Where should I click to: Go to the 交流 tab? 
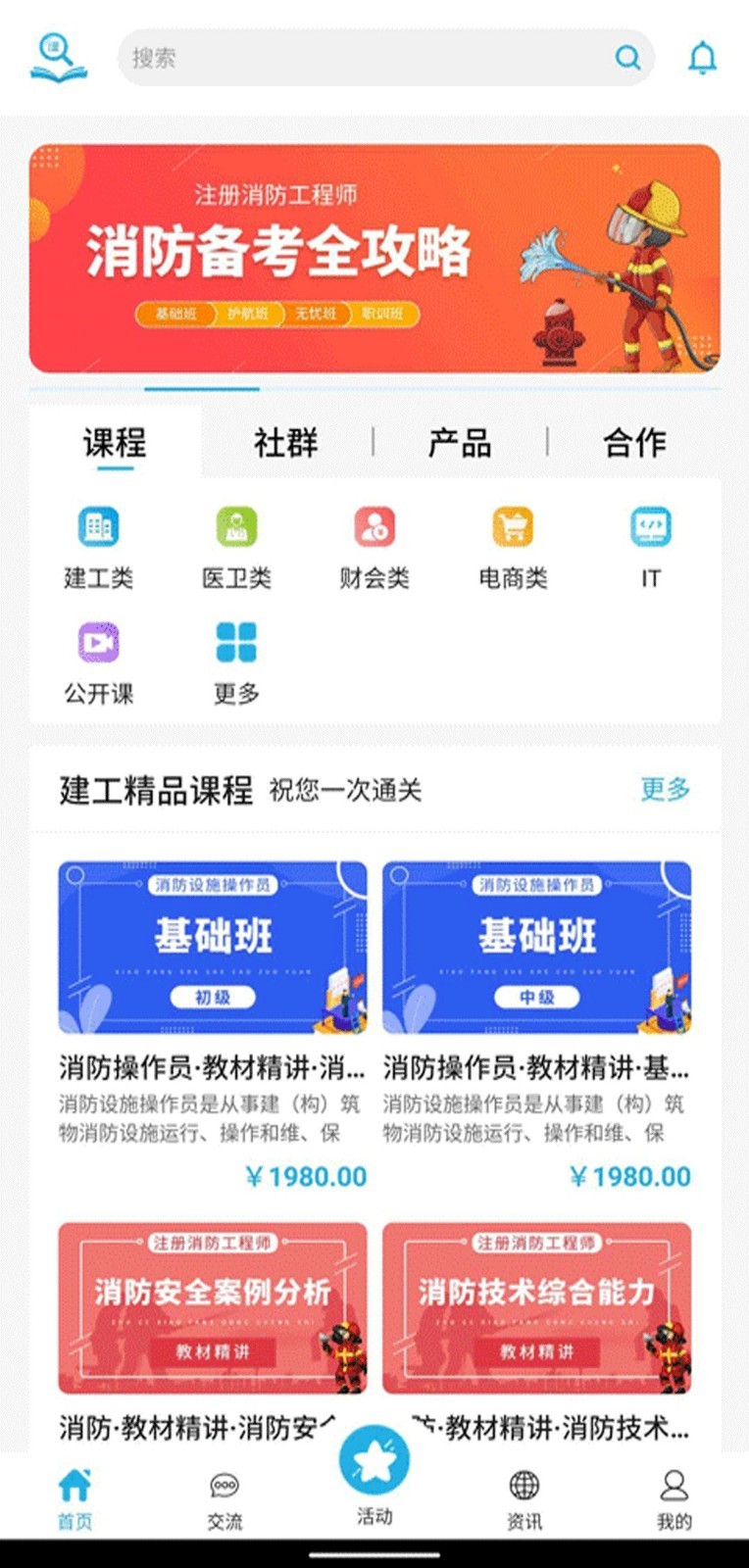pyautogui.click(x=225, y=1499)
